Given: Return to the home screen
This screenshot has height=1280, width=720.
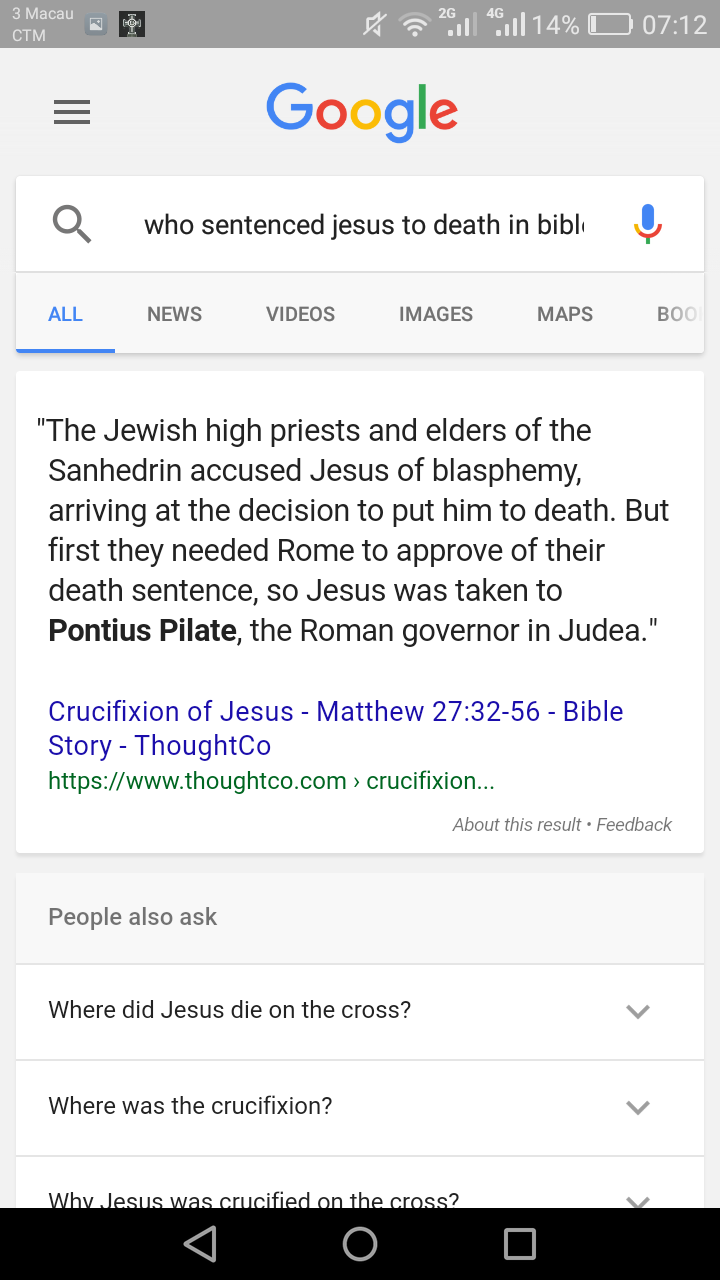Looking at the screenshot, I should click(360, 1244).
